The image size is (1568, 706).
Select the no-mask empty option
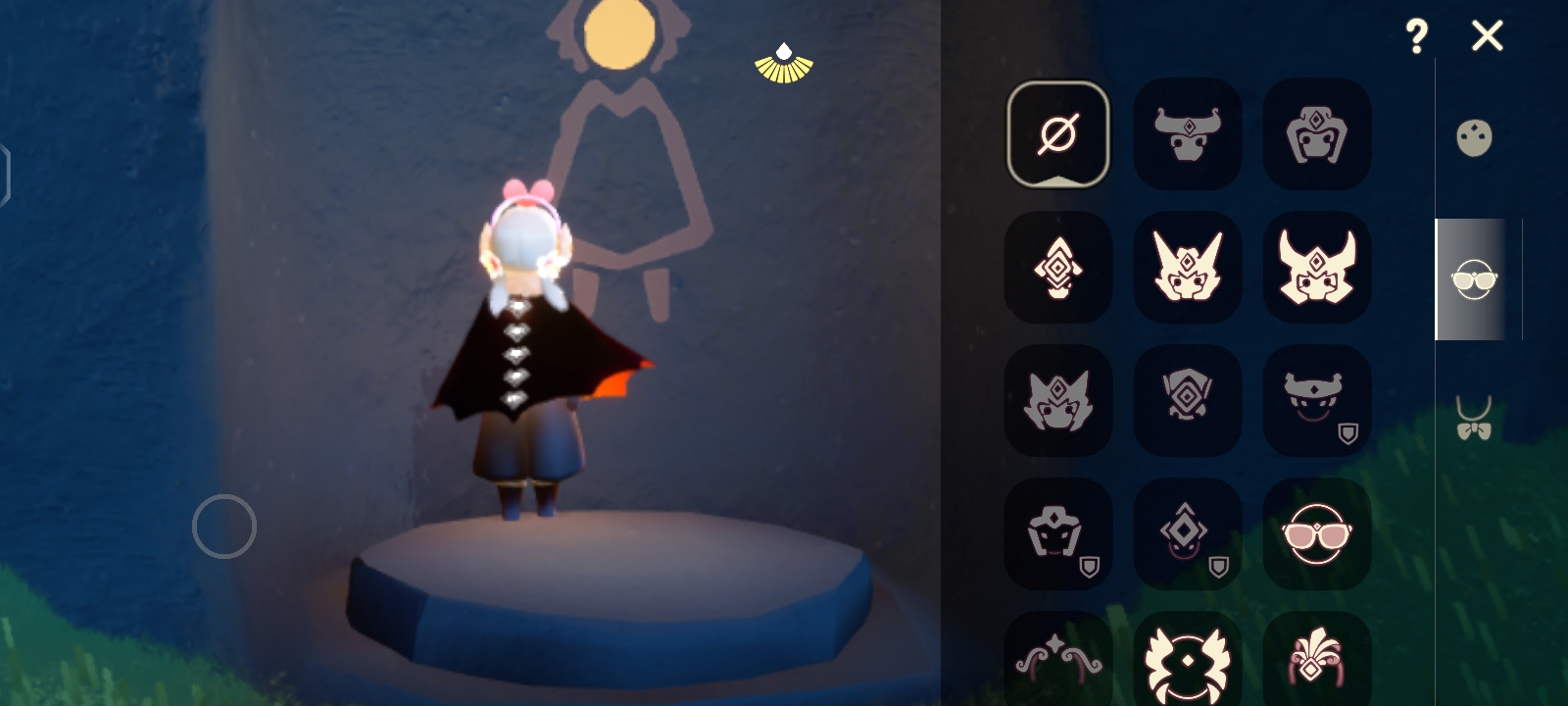[x=1057, y=134]
